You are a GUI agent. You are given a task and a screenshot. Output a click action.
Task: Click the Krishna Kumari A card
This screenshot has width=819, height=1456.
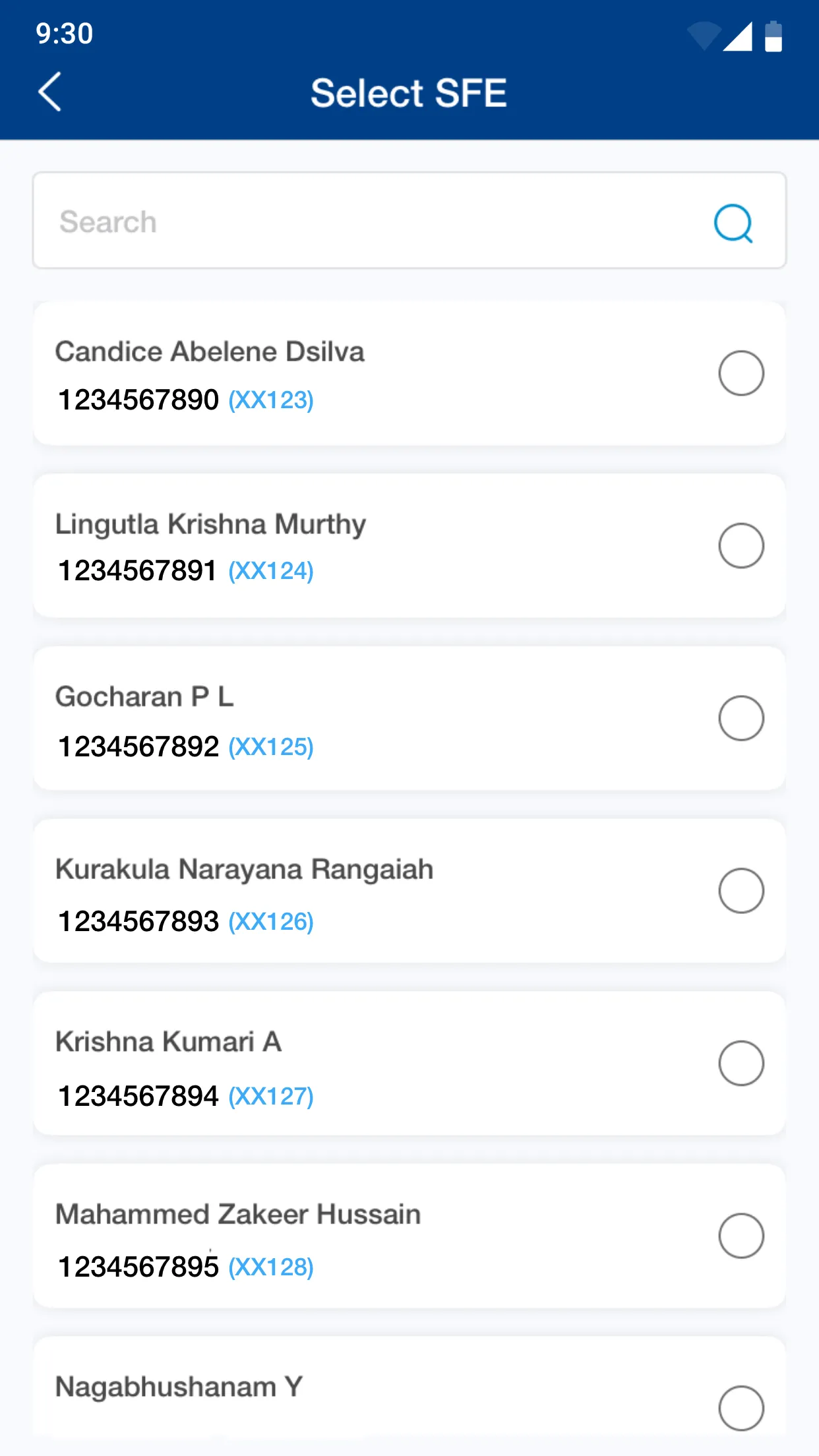pyautogui.click(x=369, y=1064)
